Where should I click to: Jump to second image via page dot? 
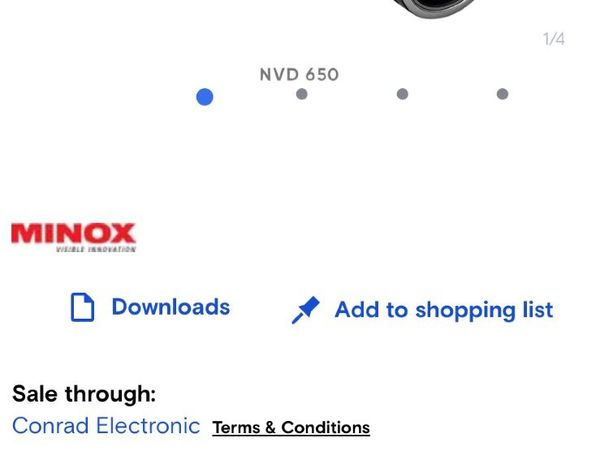(302, 94)
